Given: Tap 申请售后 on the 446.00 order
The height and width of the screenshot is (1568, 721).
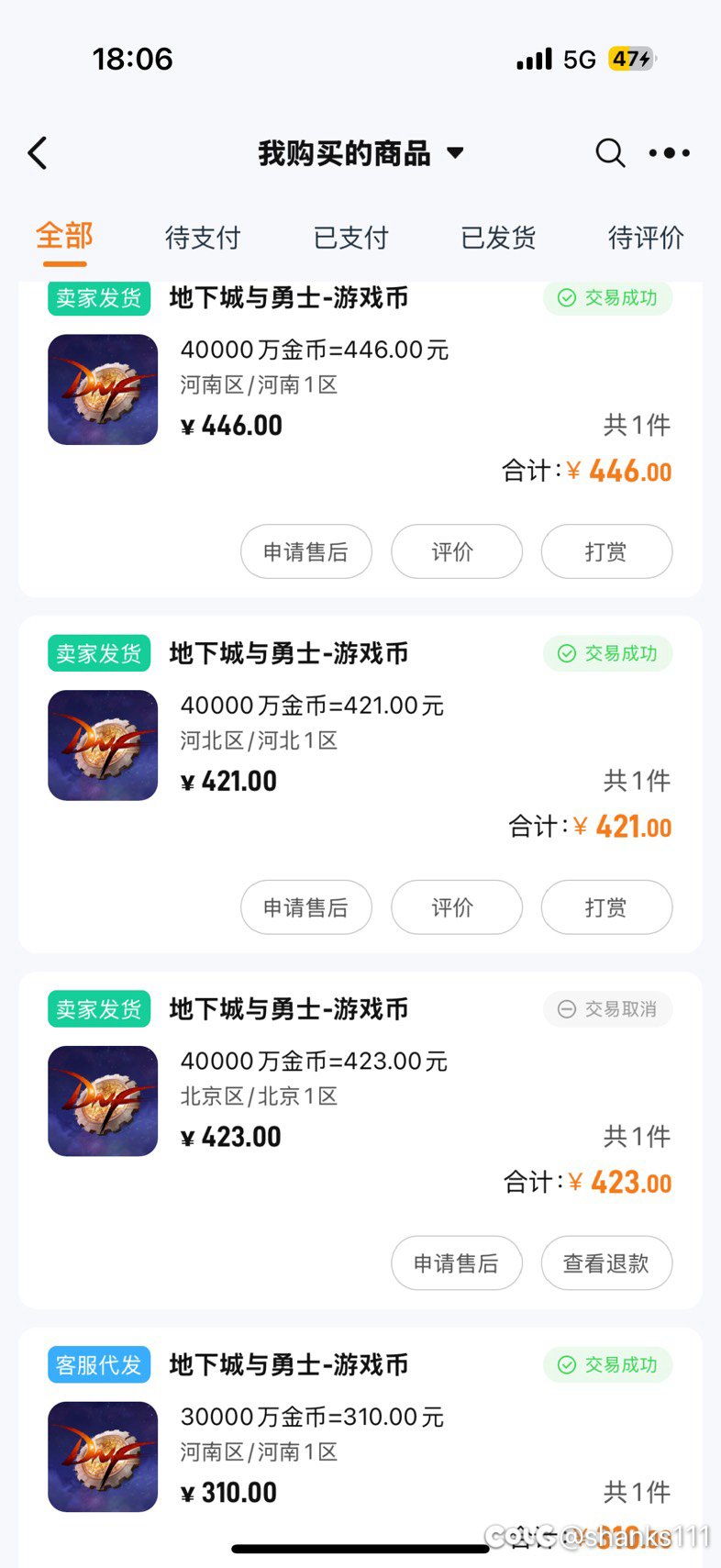Looking at the screenshot, I should (x=306, y=551).
